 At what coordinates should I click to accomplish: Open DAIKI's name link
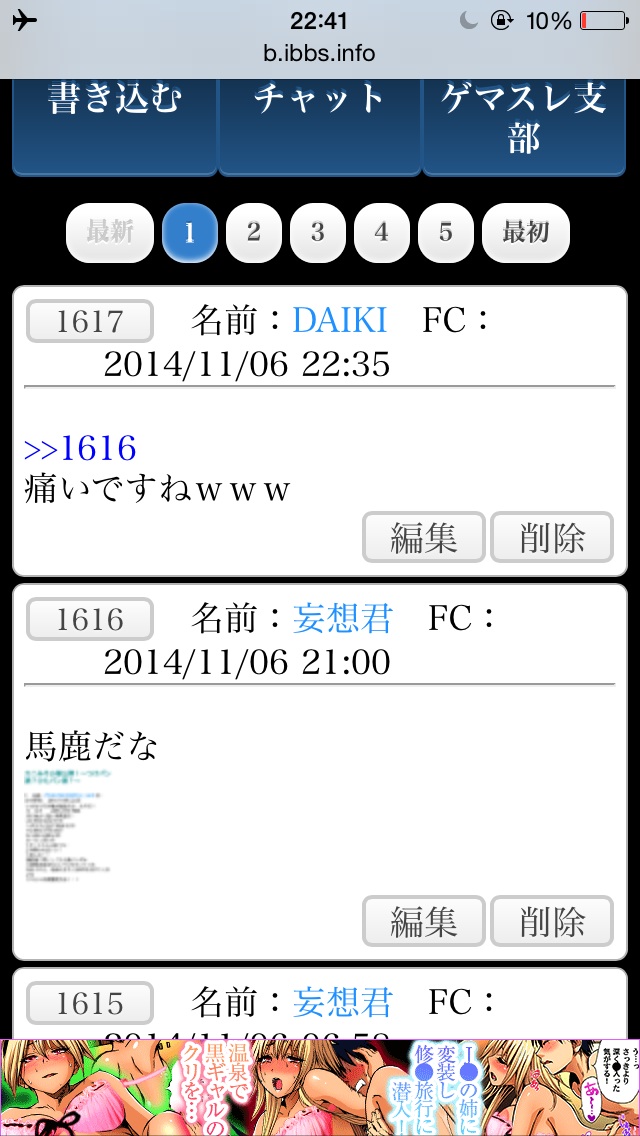point(339,321)
